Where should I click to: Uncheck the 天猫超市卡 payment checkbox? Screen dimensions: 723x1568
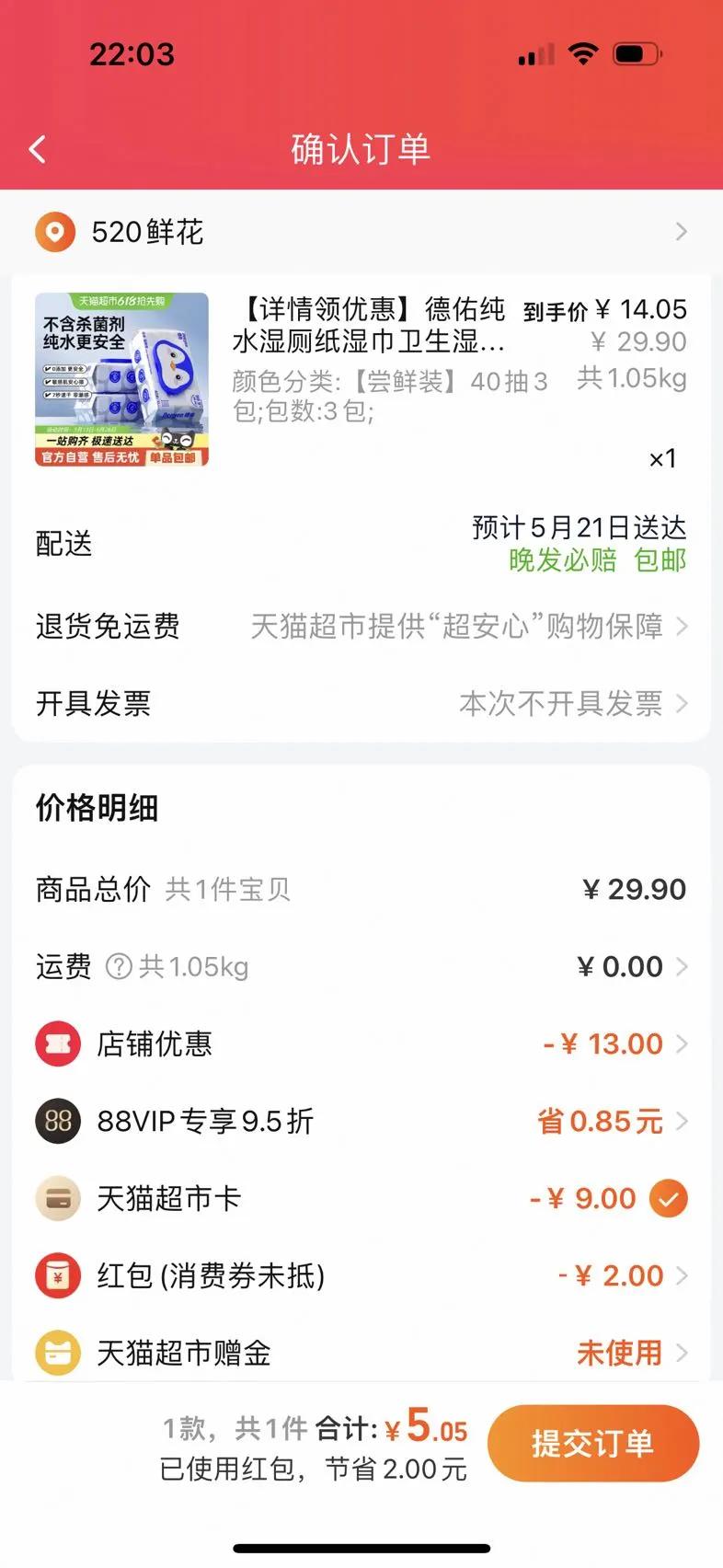coord(669,1199)
